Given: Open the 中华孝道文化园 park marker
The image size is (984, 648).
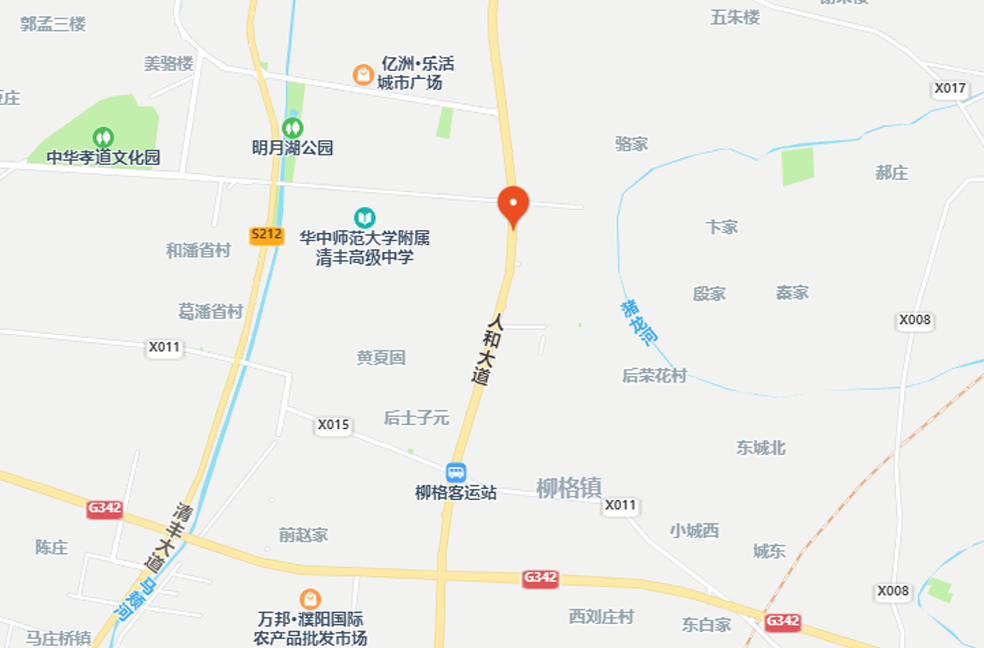Looking at the screenshot, I should [x=103, y=137].
